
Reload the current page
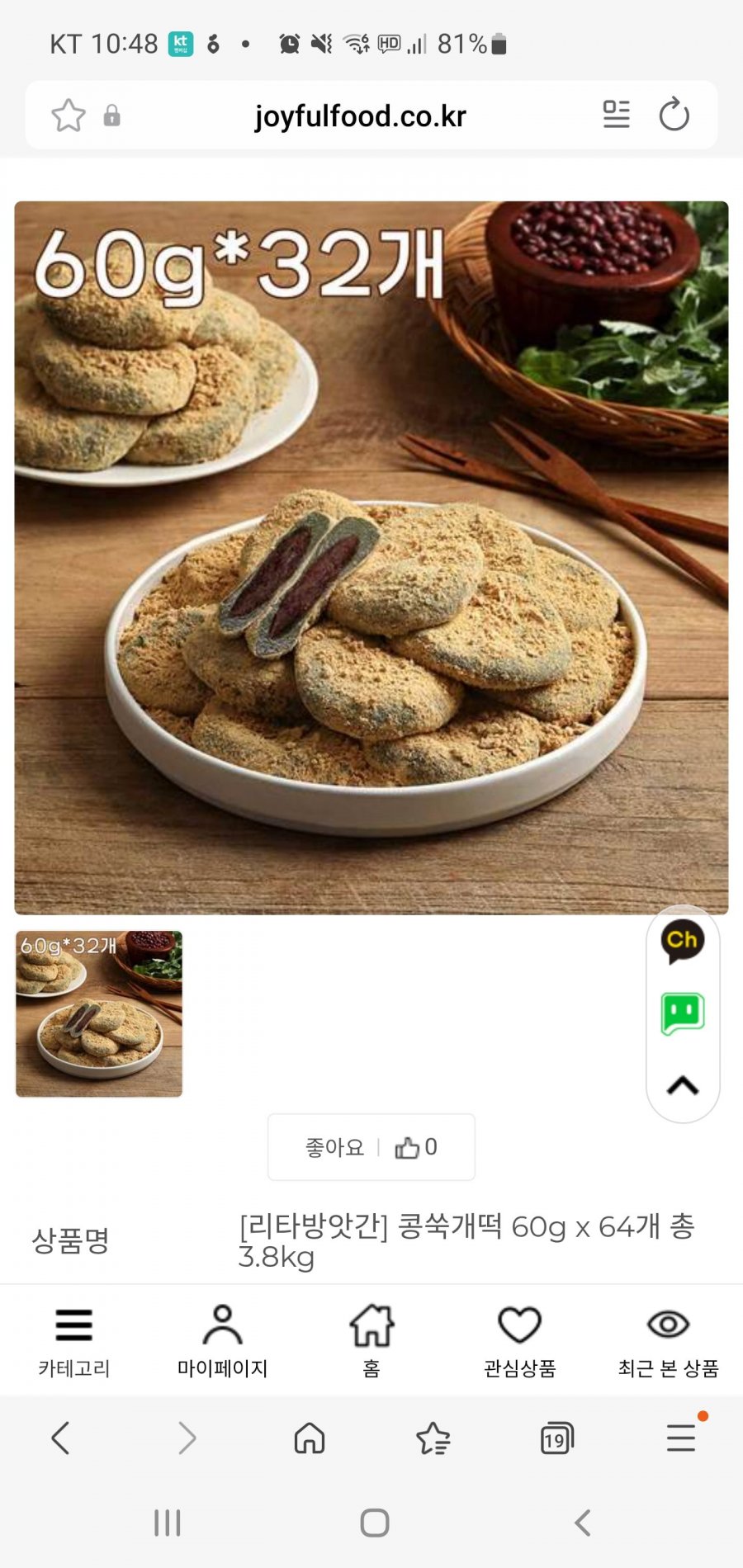674,115
